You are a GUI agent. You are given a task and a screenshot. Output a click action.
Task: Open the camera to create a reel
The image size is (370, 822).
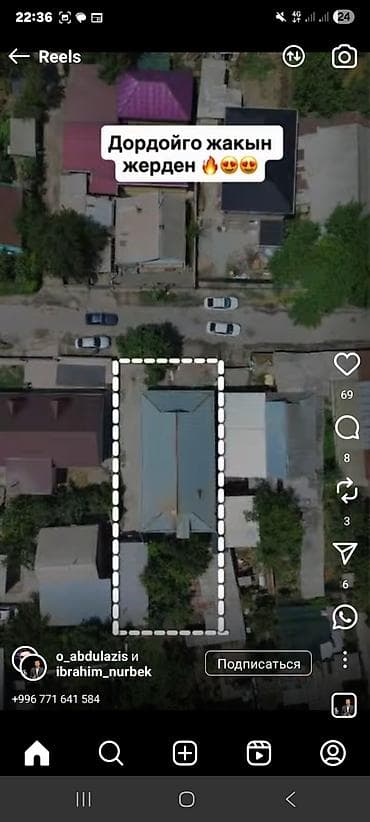pos(344,57)
